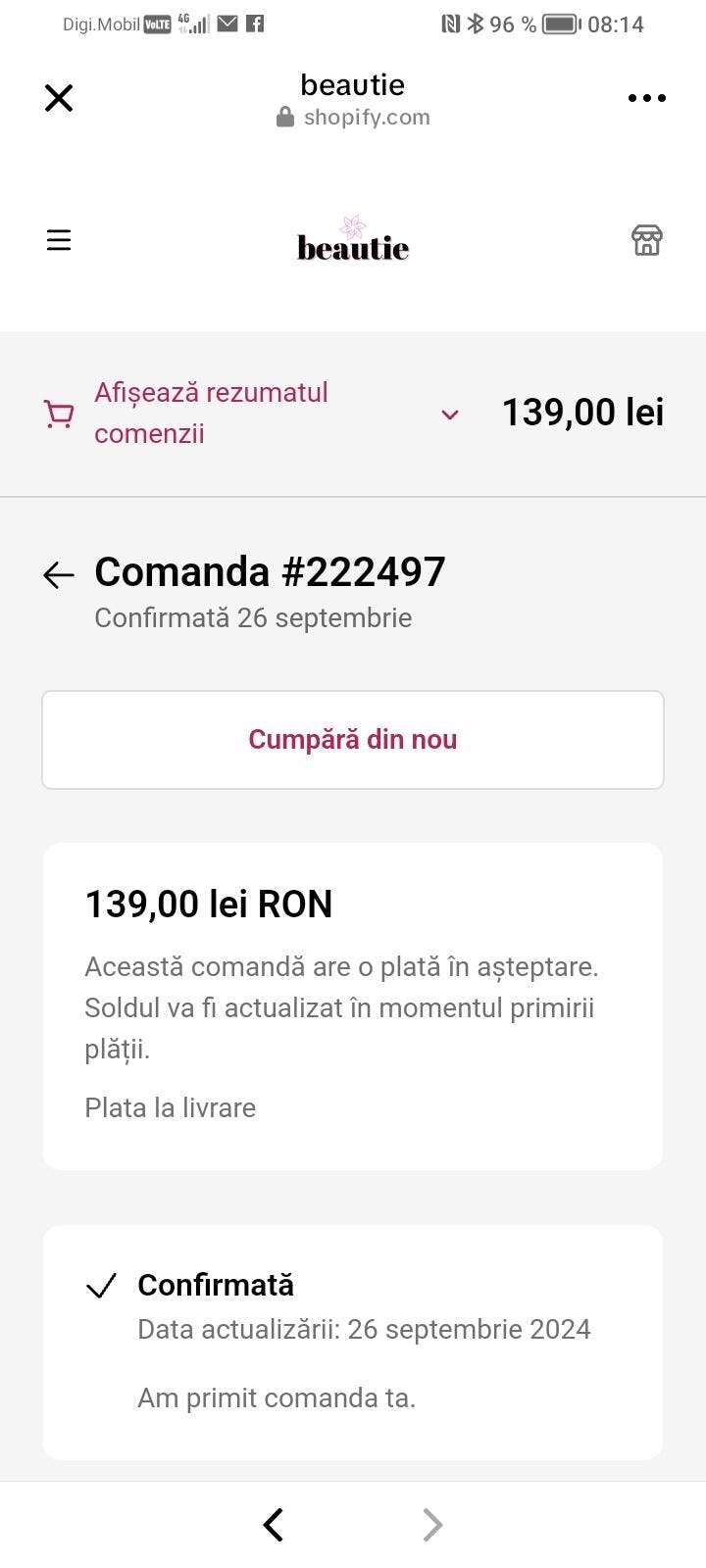Go back from Comanda #222497

coord(59,574)
